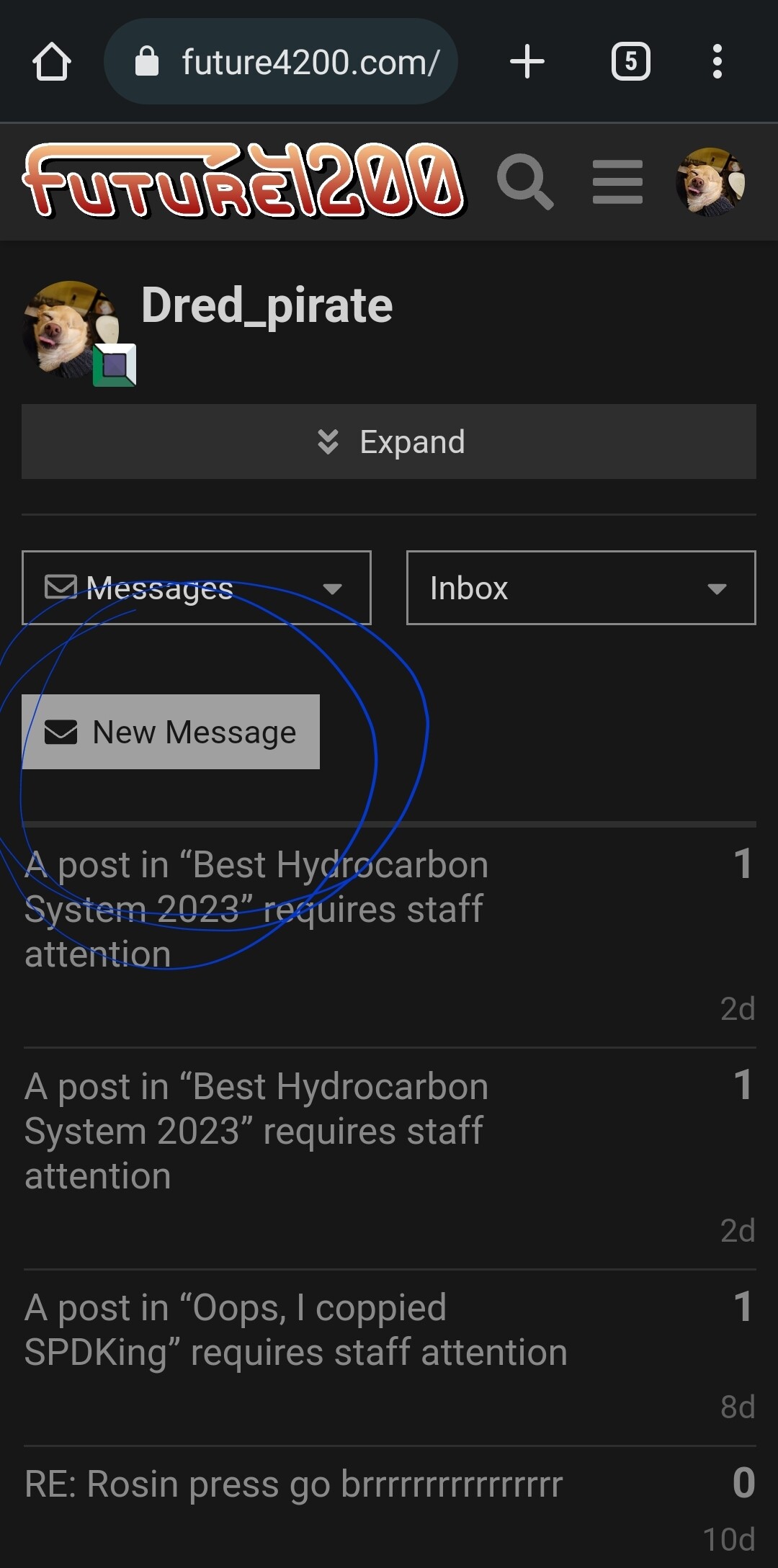Viewport: 778px width, 1568px height.
Task: Add a new browser tab
Action: (x=527, y=62)
